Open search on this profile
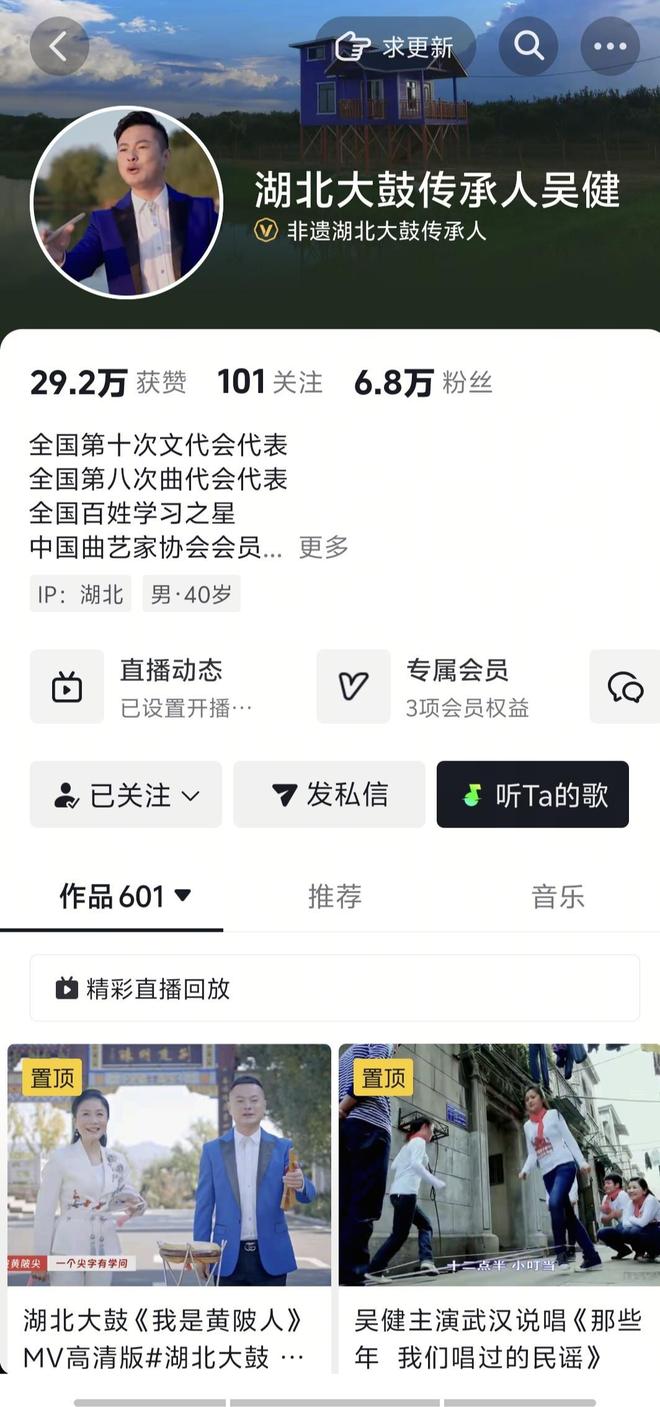This screenshot has height=1407, width=660. (528, 46)
